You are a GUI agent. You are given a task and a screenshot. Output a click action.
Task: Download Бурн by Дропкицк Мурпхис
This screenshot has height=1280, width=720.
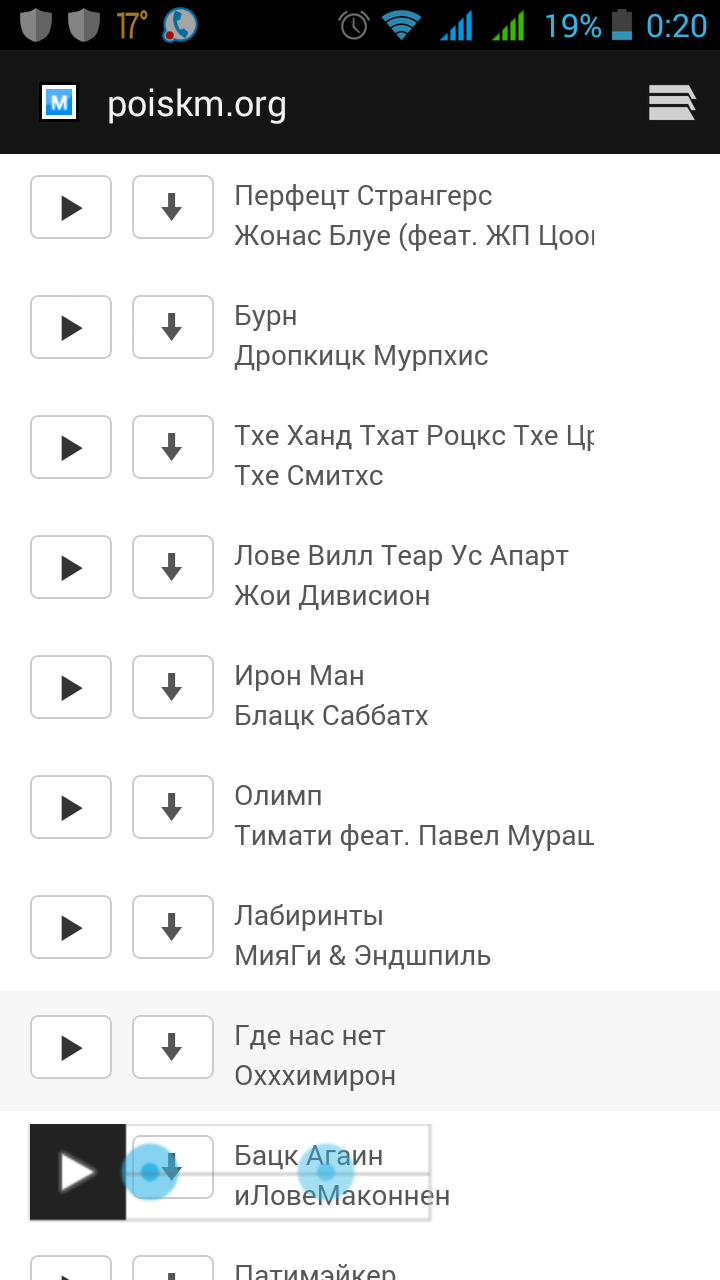(173, 327)
